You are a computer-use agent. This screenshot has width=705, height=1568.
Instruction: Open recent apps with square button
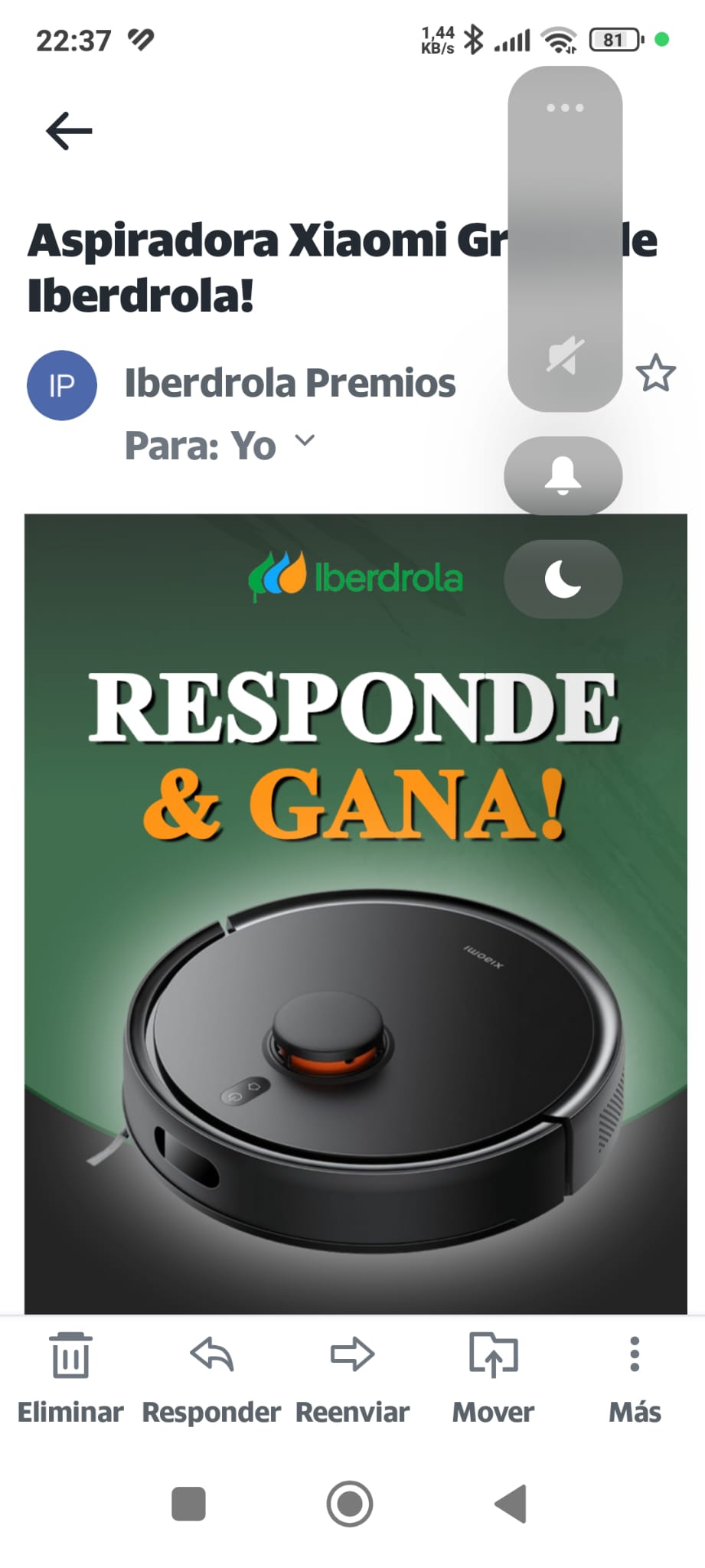(x=189, y=1504)
